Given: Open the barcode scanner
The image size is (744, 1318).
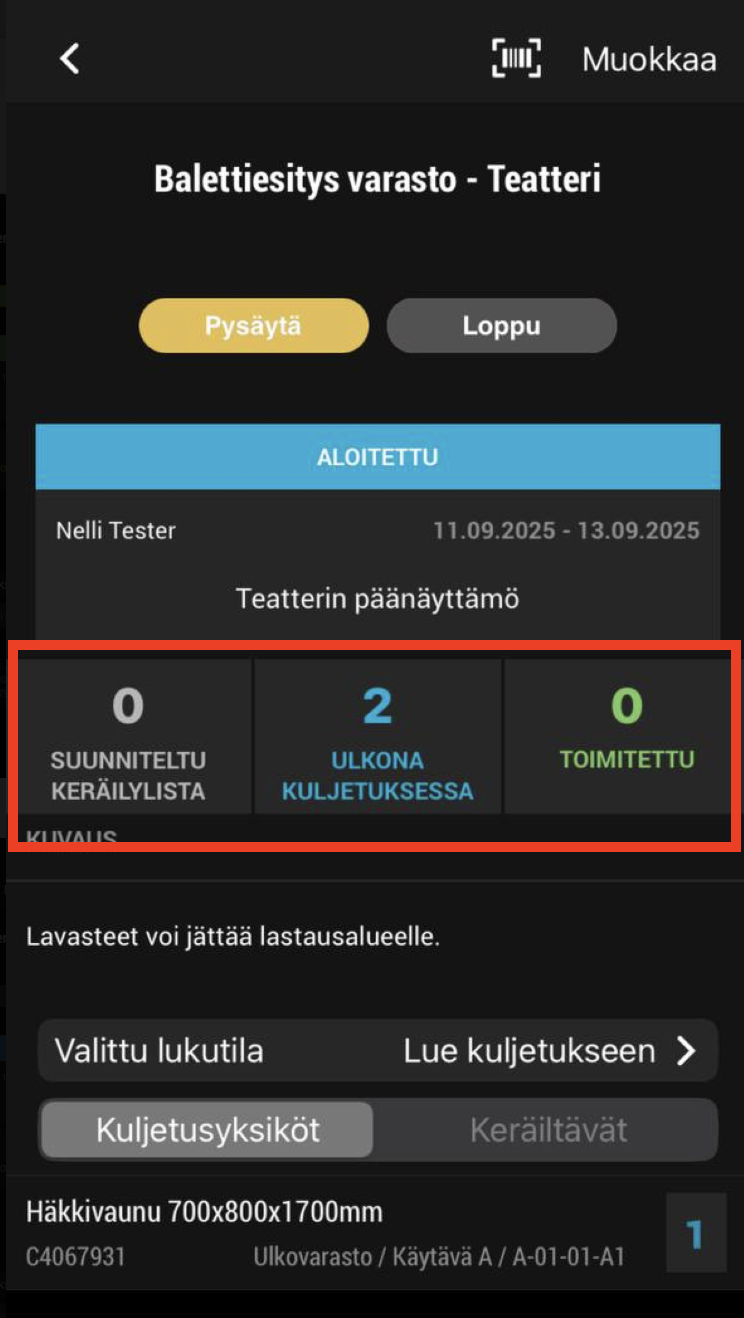Looking at the screenshot, I should pyautogui.click(x=516, y=59).
